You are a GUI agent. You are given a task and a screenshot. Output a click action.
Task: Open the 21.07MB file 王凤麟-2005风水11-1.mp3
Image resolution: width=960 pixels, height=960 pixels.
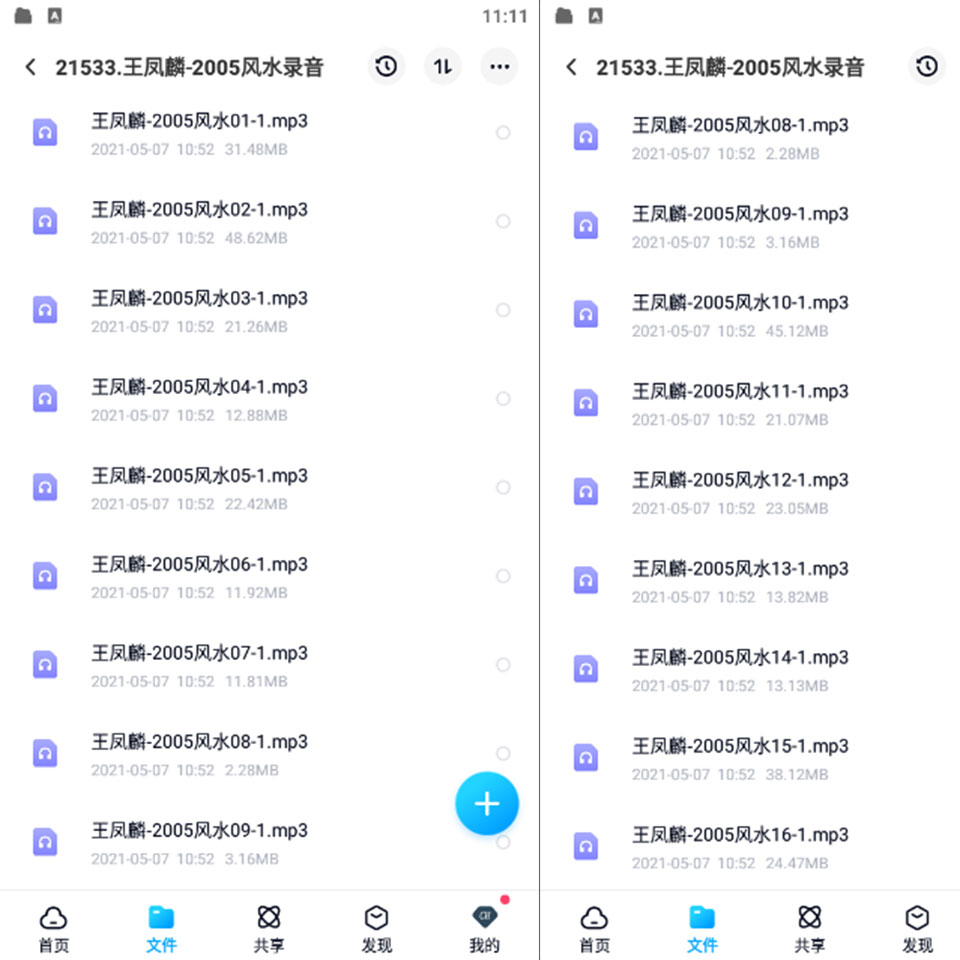click(750, 404)
